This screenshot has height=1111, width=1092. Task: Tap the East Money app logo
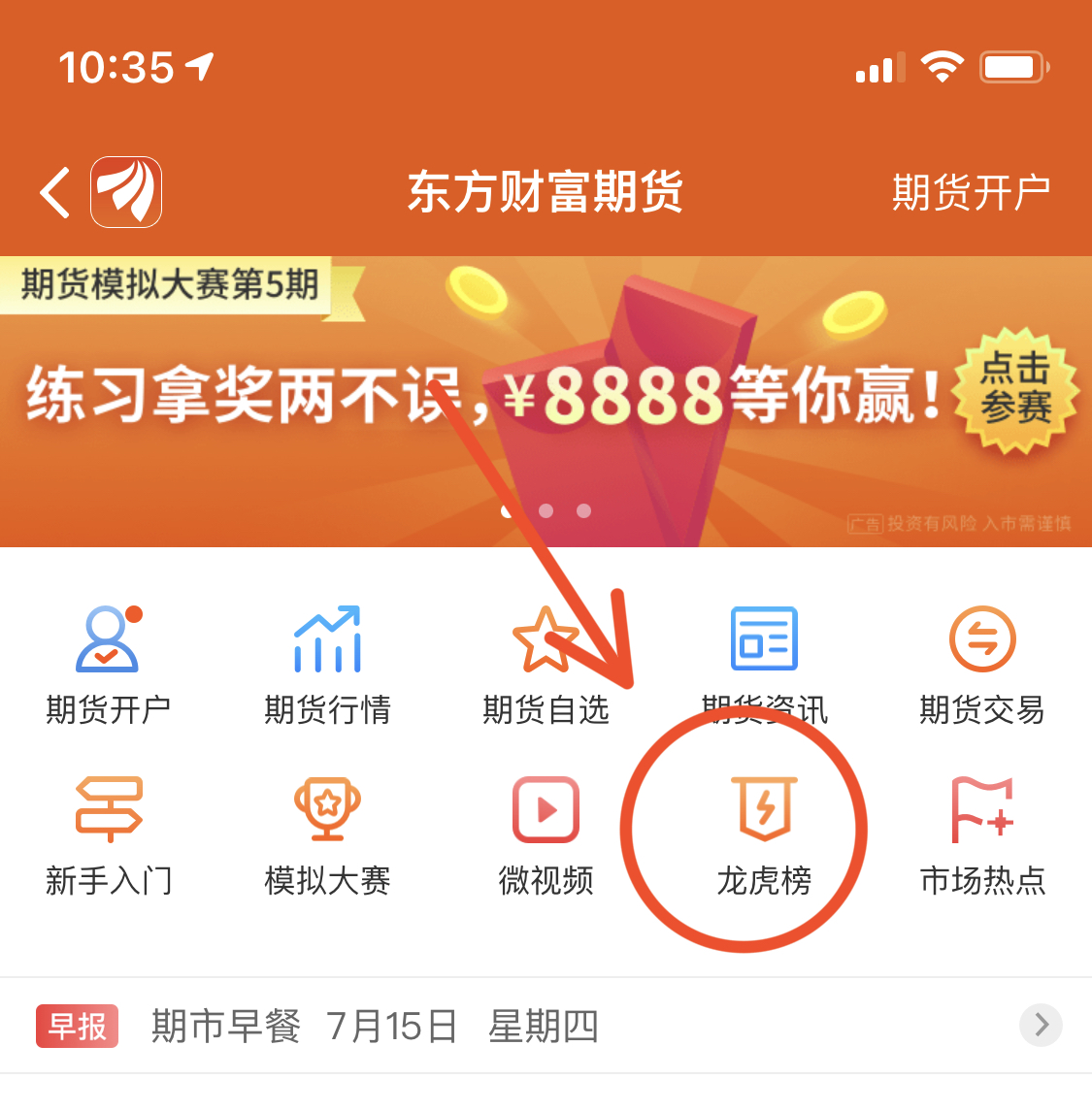click(x=125, y=191)
